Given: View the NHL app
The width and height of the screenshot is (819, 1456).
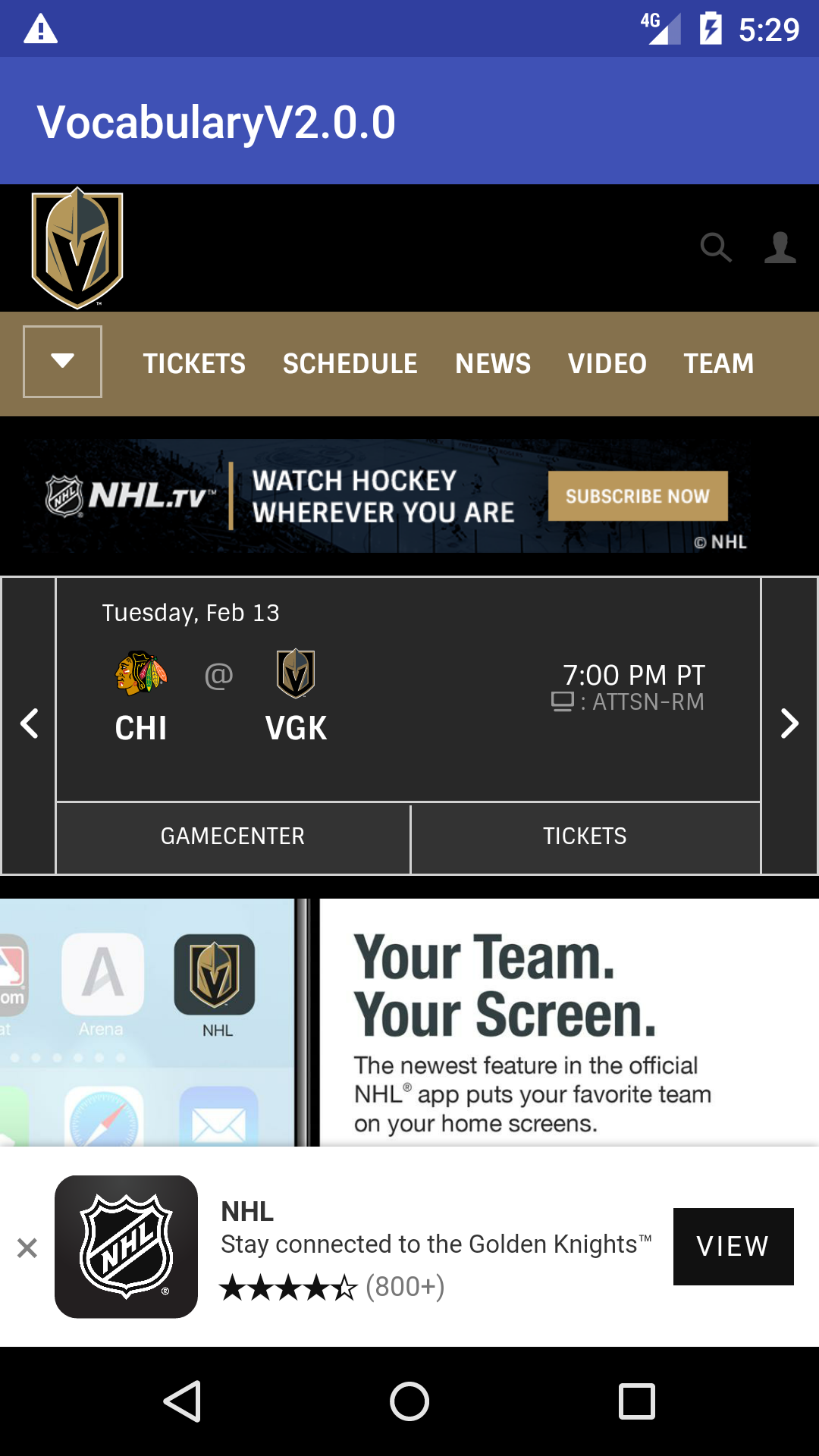Looking at the screenshot, I should pyautogui.click(x=733, y=1246).
